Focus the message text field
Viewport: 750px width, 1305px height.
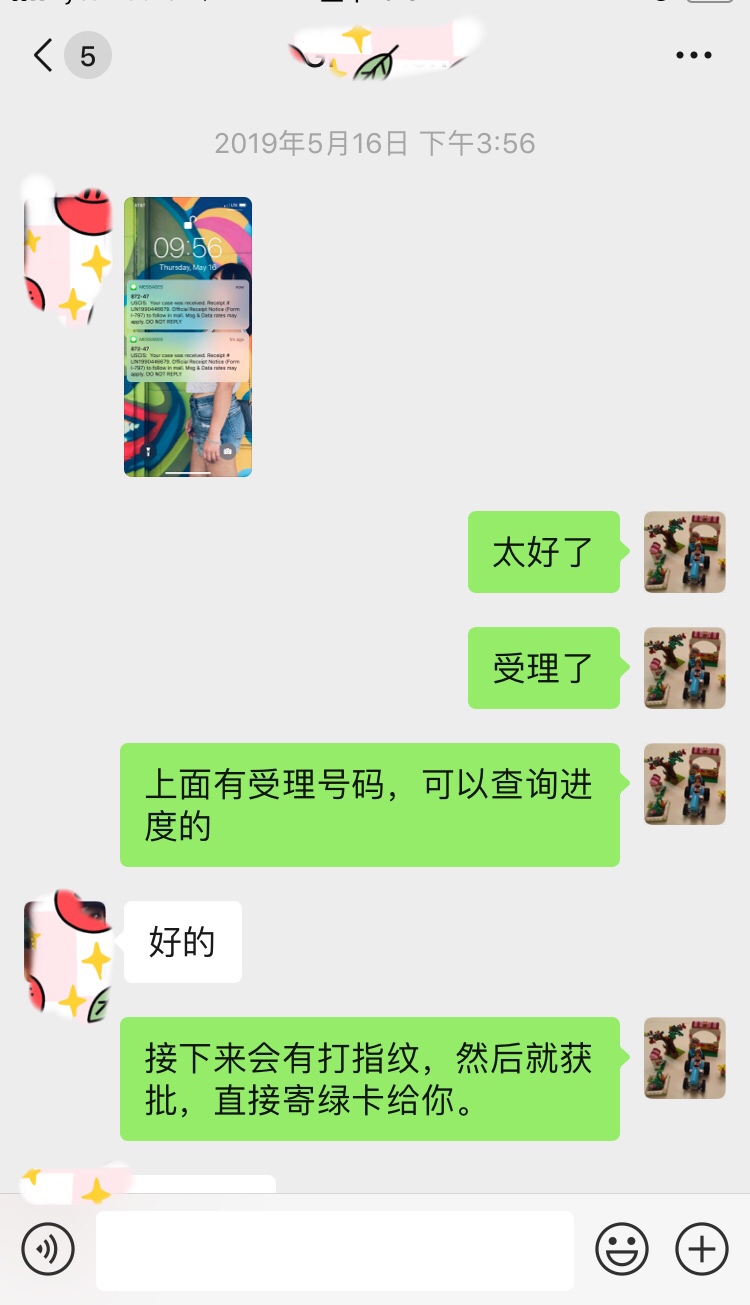335,1250
